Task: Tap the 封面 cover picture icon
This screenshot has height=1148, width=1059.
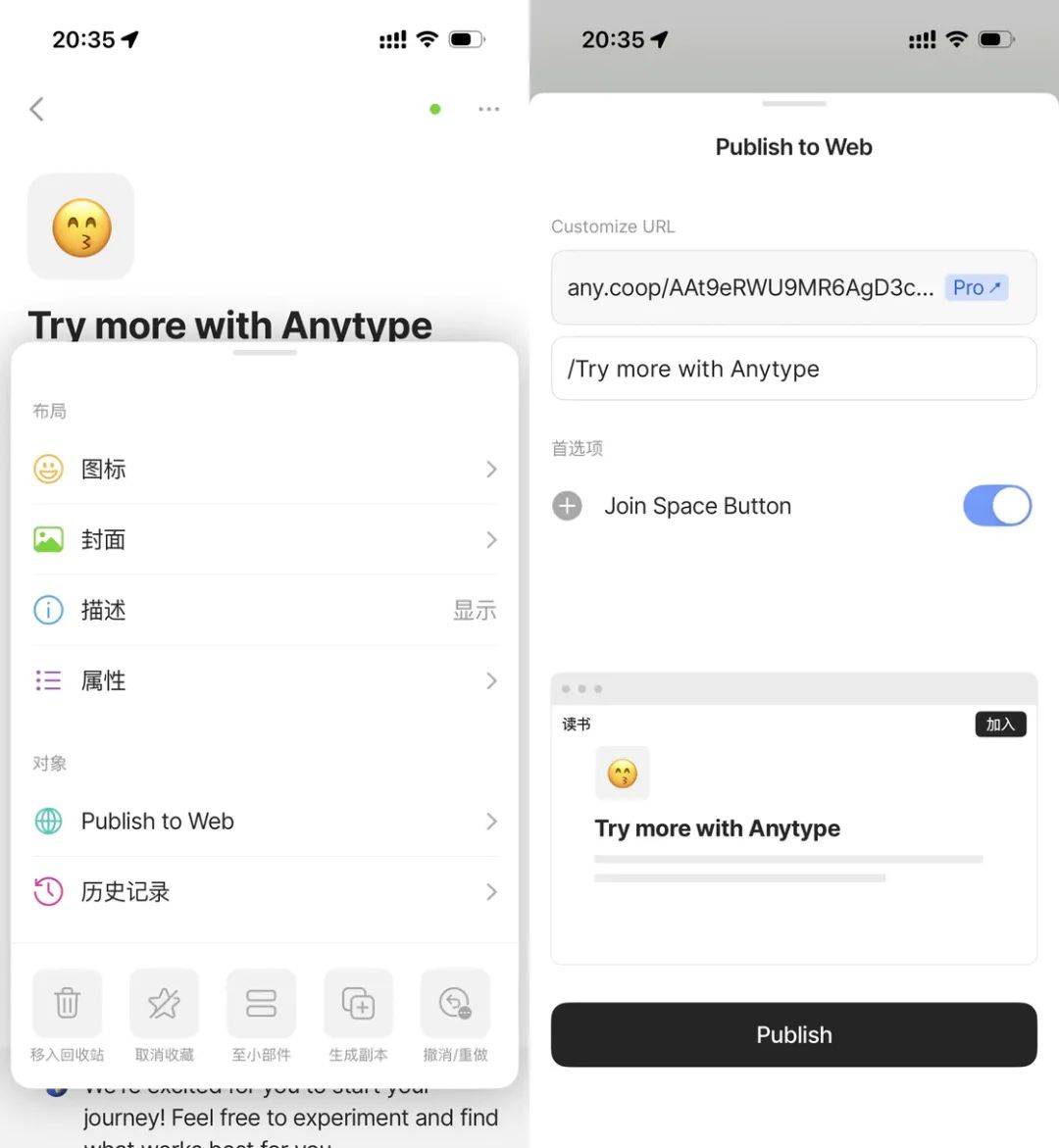Action: pos(48,539)
